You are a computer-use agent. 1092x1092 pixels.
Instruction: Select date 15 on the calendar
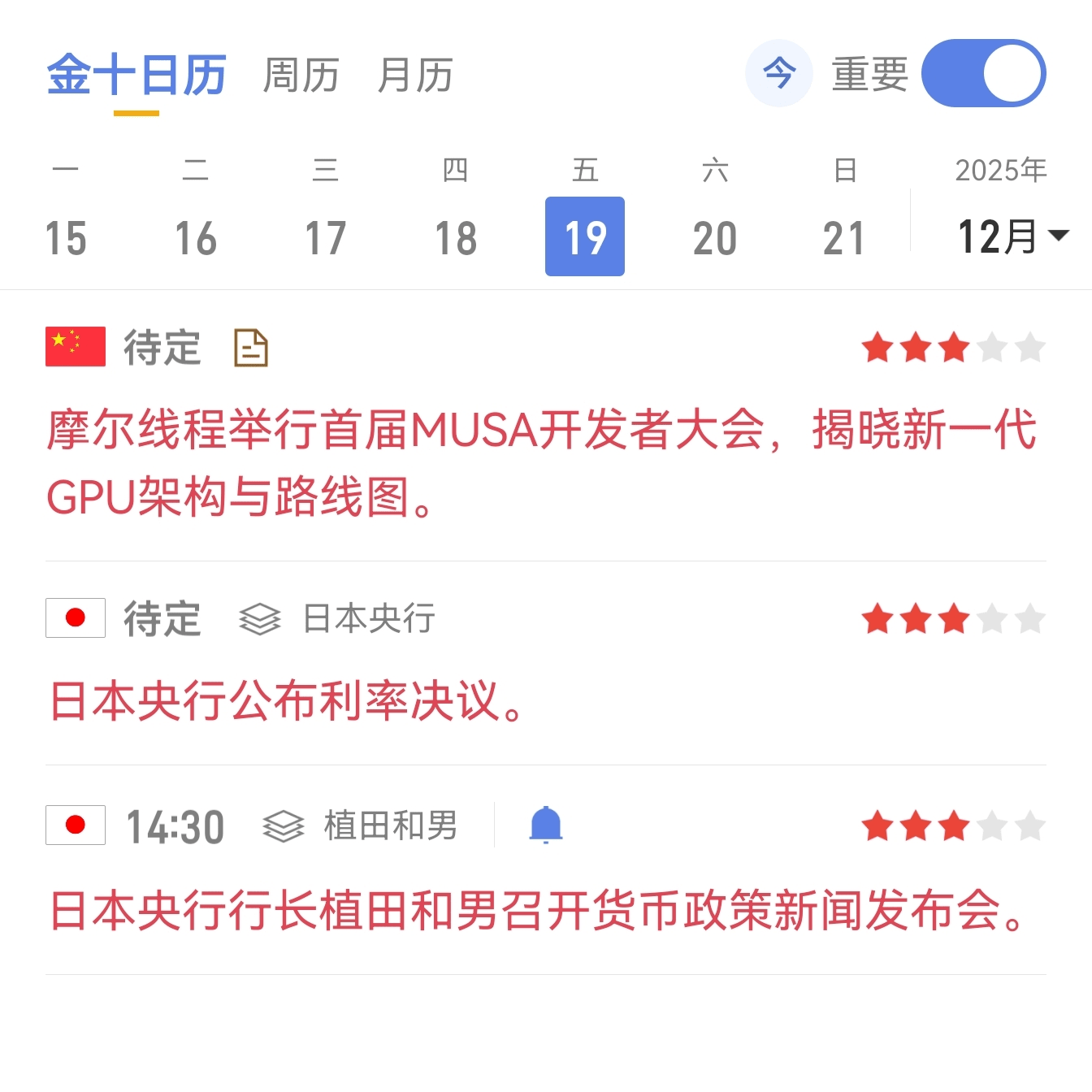click(x=65, y=237)
